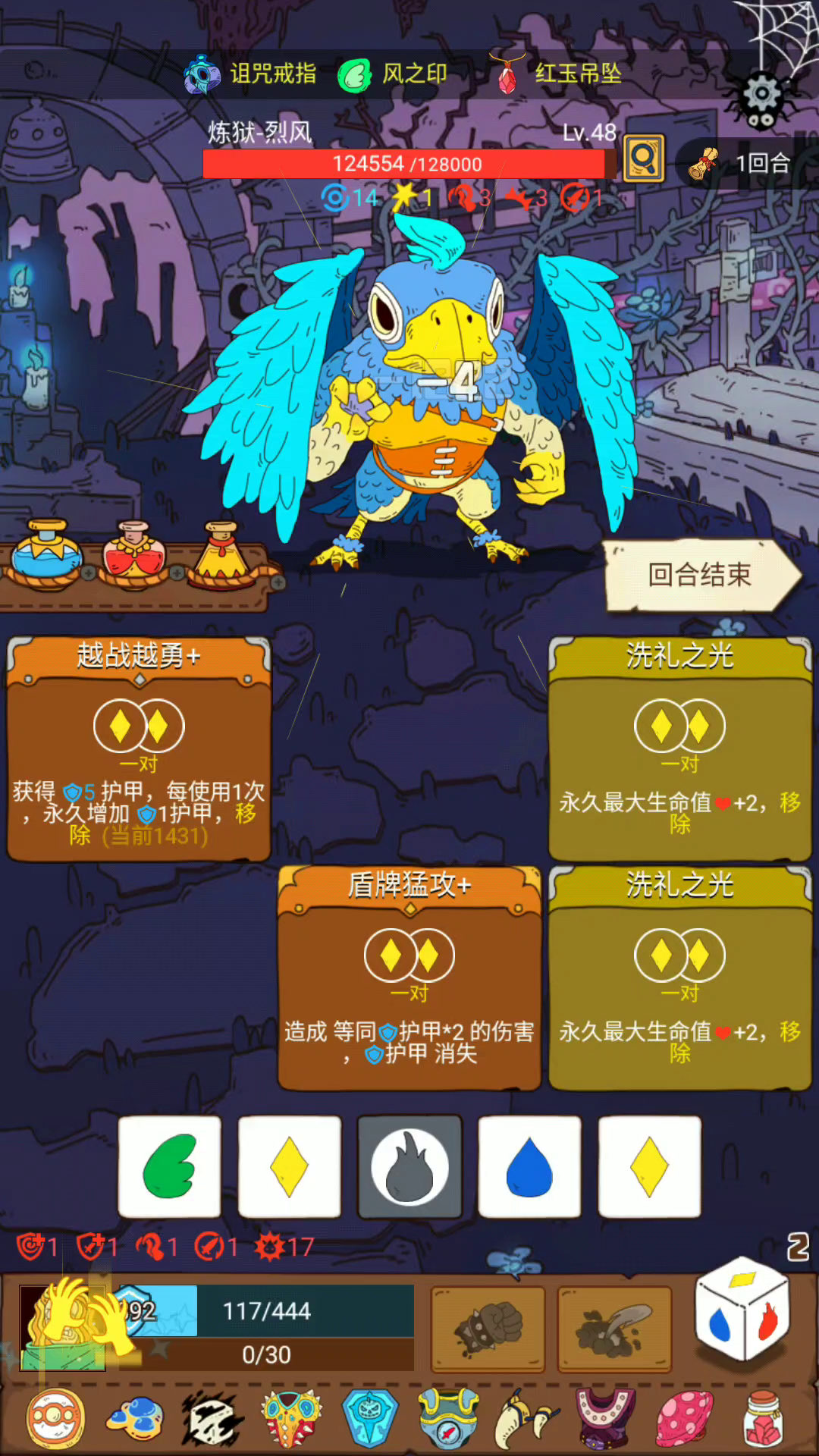Viewport: 819px width, 1456px height.
Task: Open the spider gear settings
Action: [x=761, y=96]
